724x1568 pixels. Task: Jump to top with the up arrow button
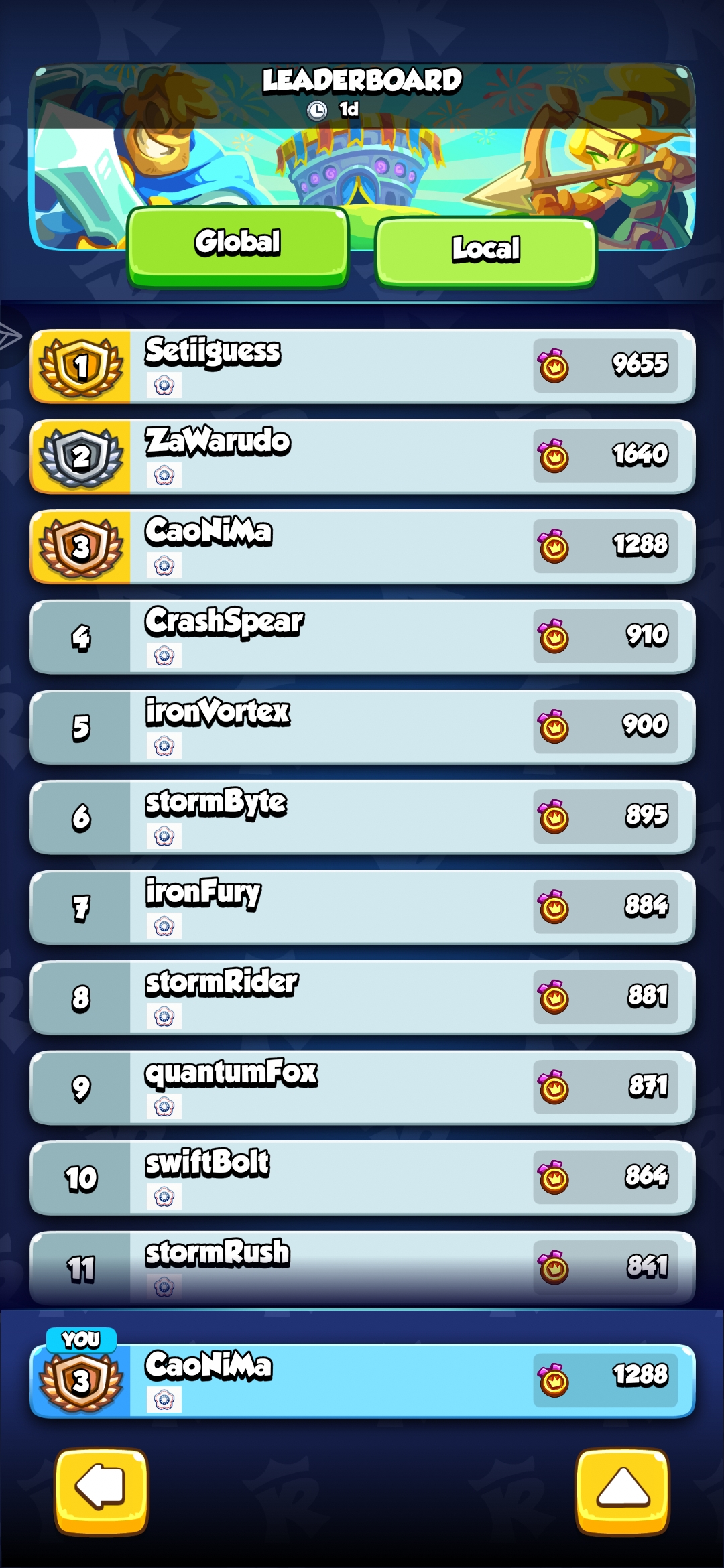622,1490
